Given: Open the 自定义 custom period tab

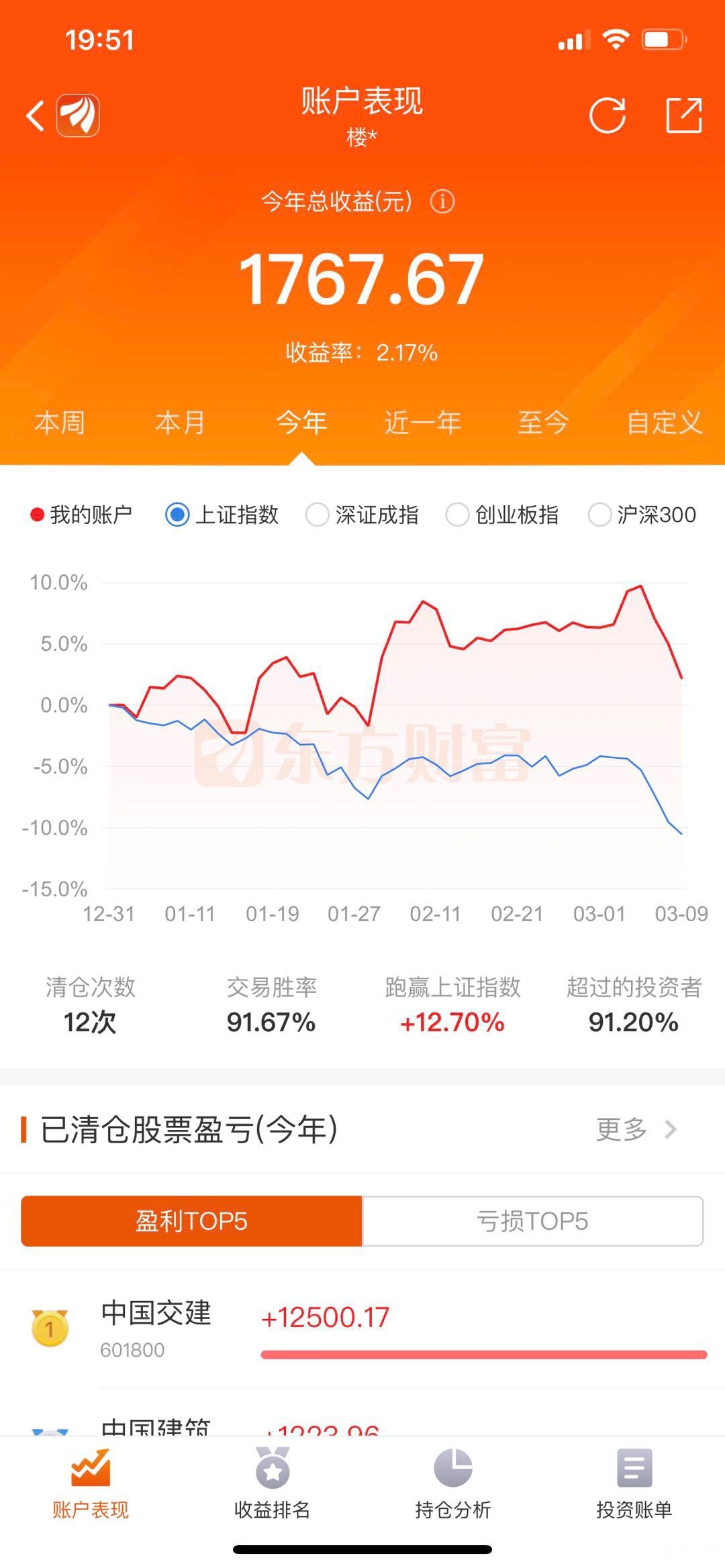Looking at the screenshot, I should click(664, 423).
